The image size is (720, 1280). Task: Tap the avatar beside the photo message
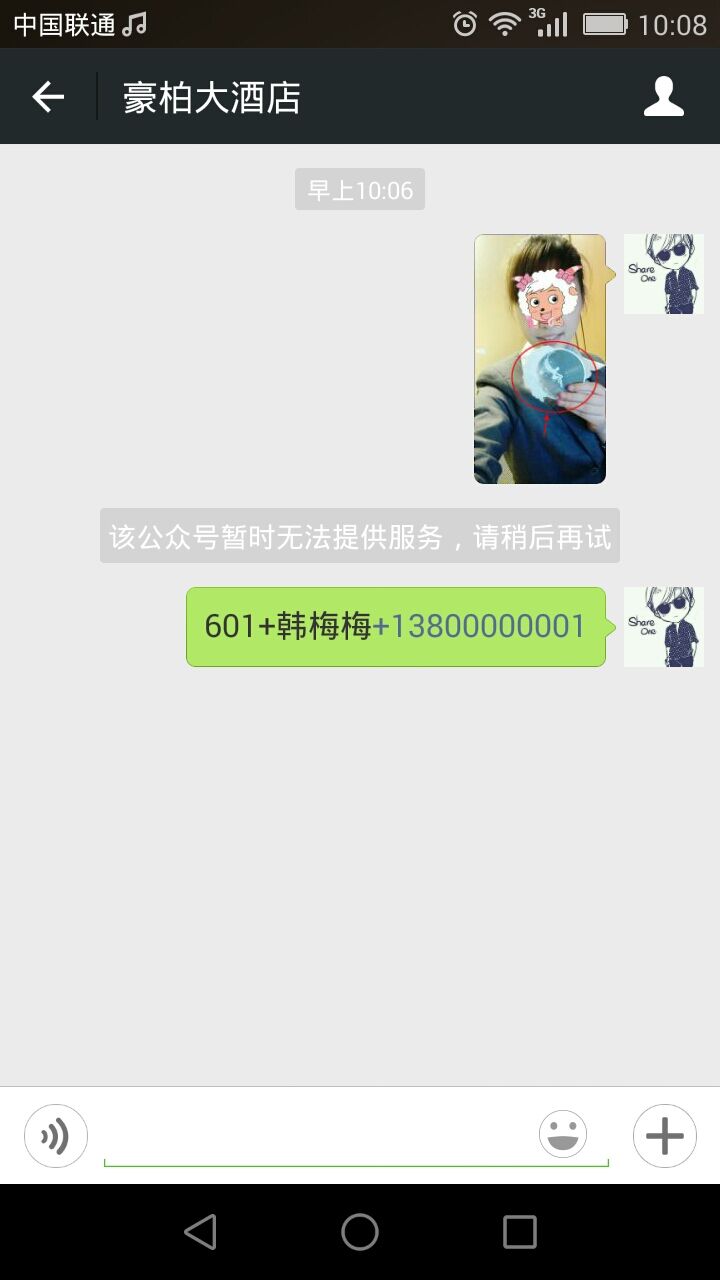point(663,274)
